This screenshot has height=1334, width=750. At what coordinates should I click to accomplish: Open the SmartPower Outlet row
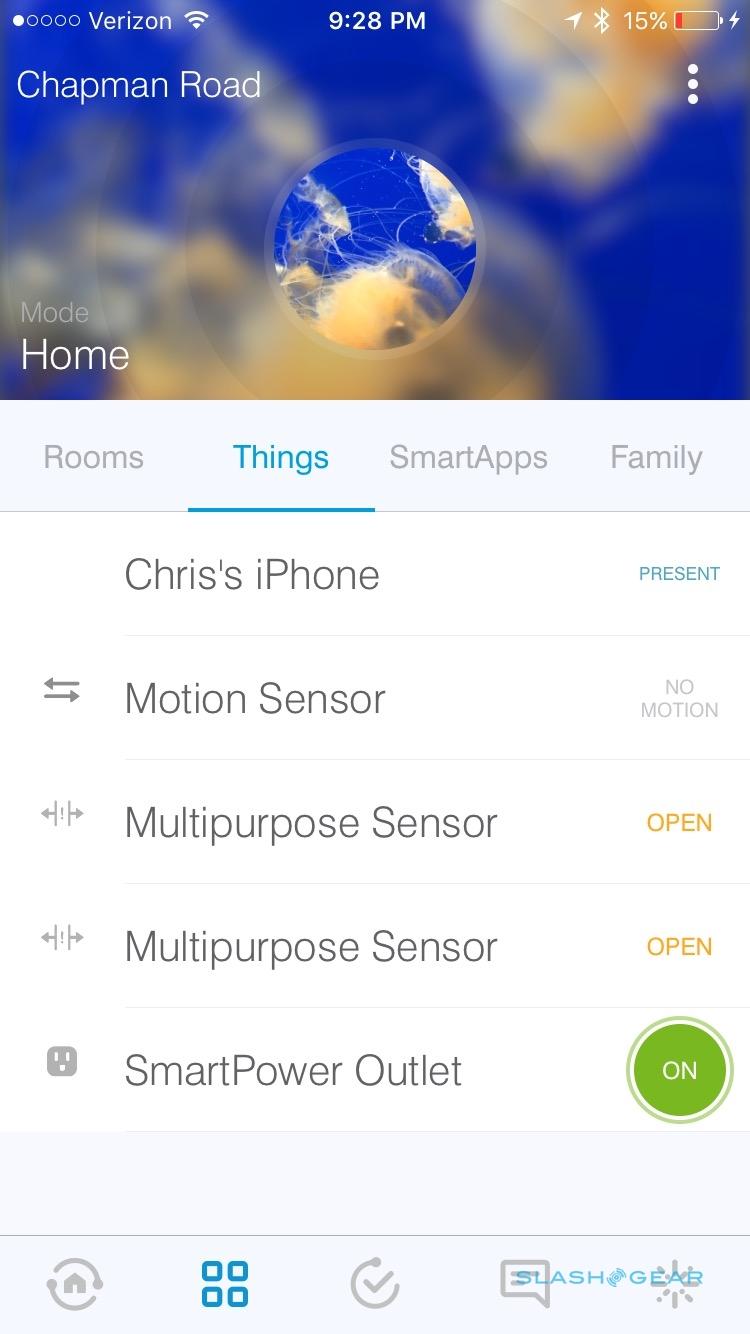click(x=293, y=1071)
